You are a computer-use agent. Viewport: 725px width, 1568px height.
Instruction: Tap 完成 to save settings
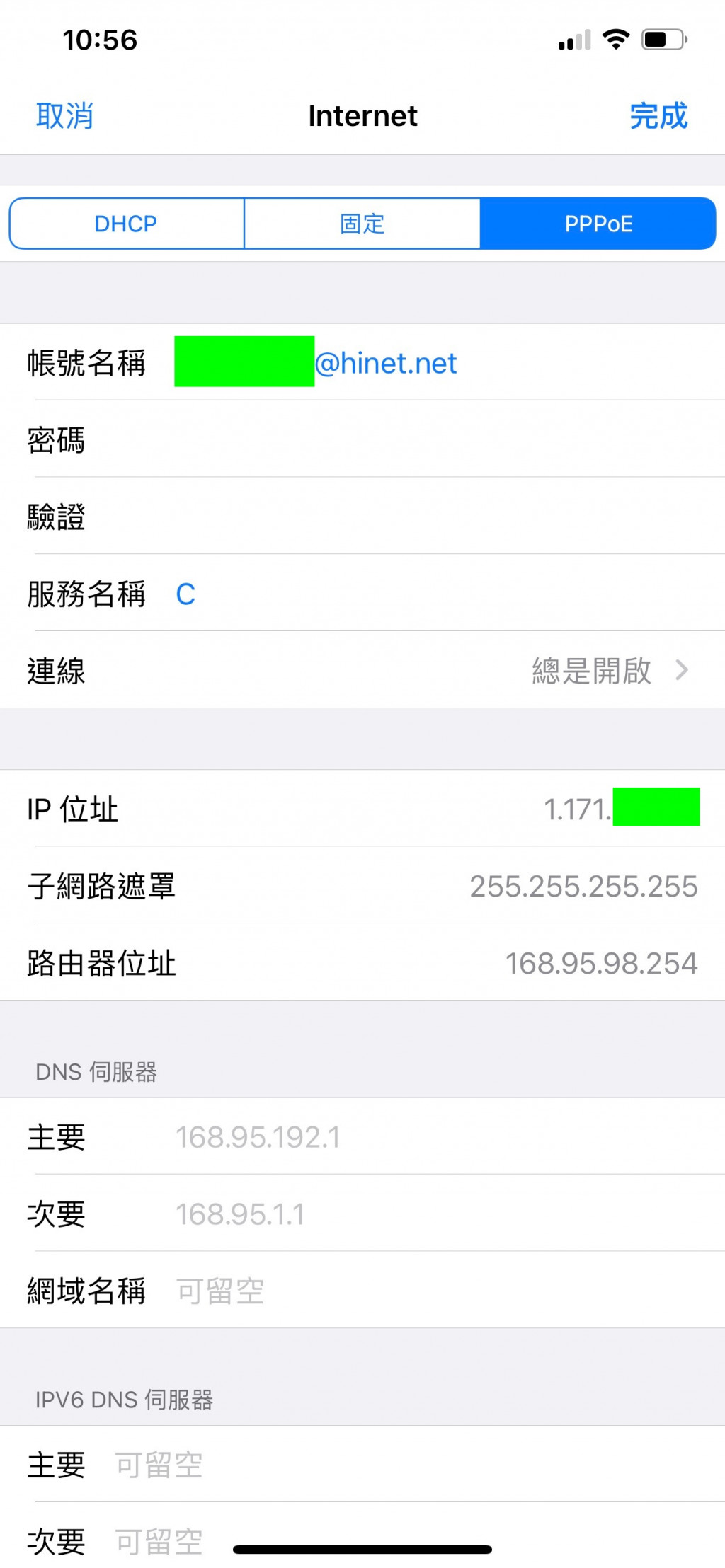658,116
